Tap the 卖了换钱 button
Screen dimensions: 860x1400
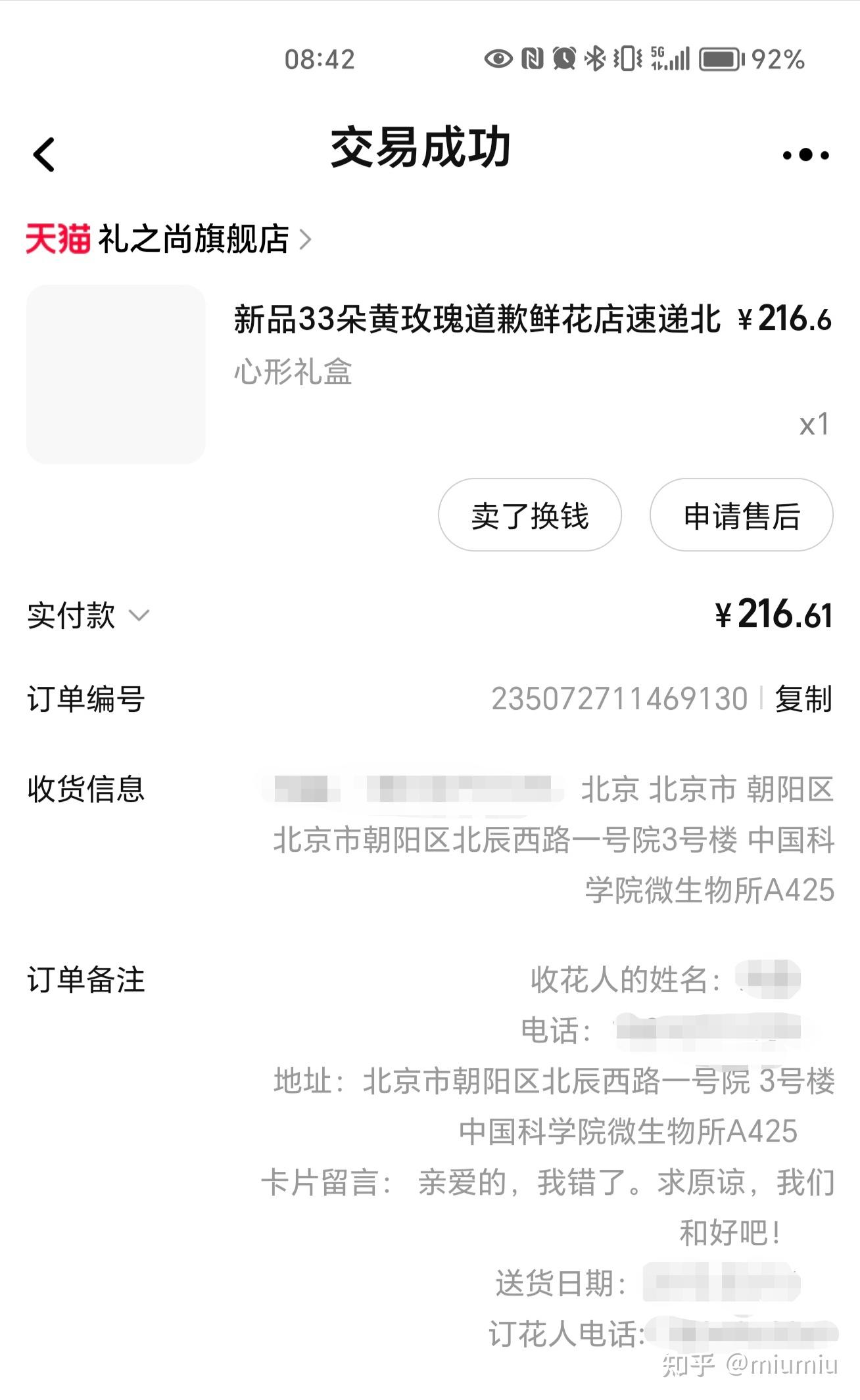529,515
